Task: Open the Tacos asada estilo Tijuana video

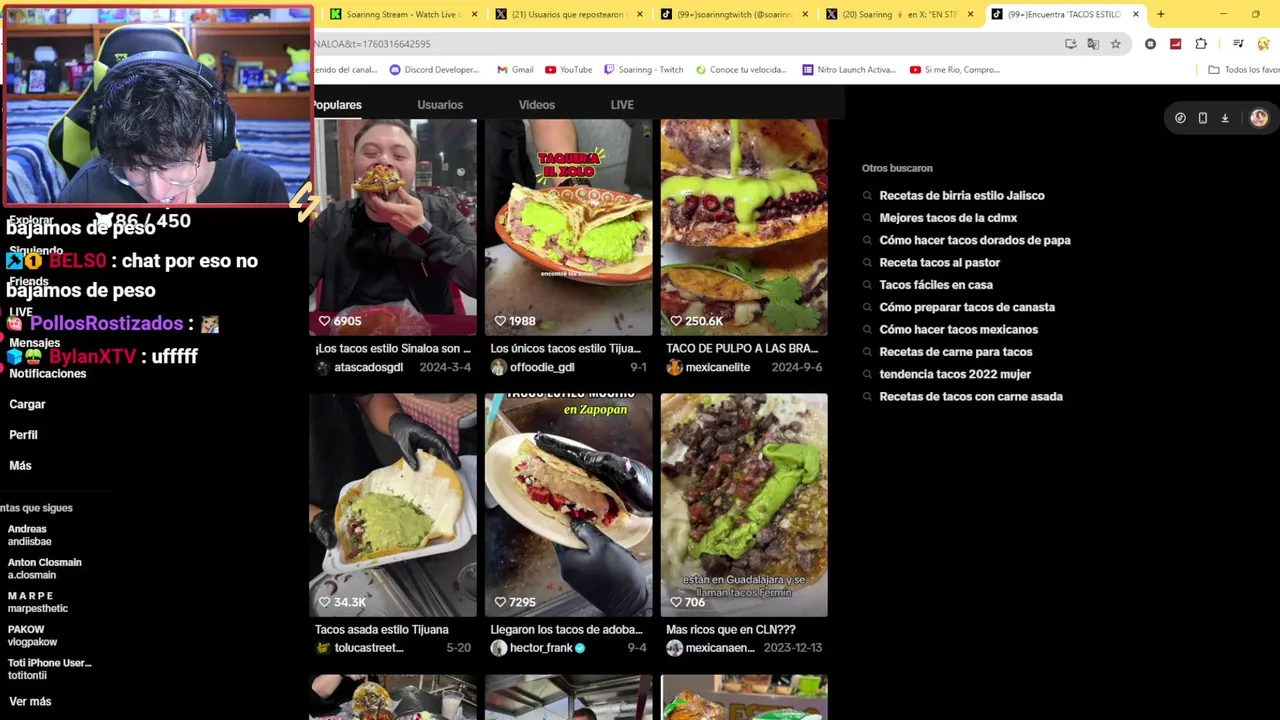Action: [393, 505]
